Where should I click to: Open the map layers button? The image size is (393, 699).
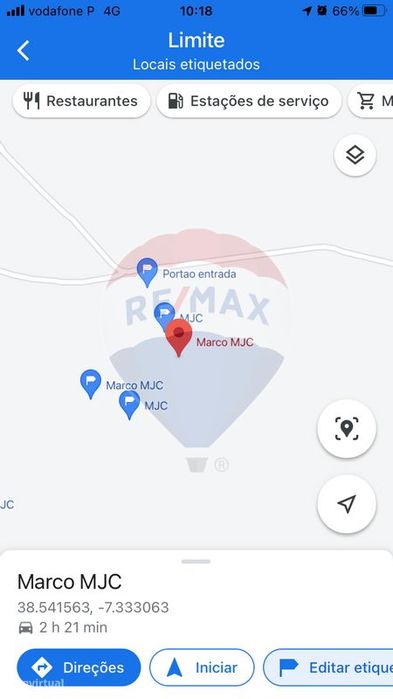[x=355, y=156]
